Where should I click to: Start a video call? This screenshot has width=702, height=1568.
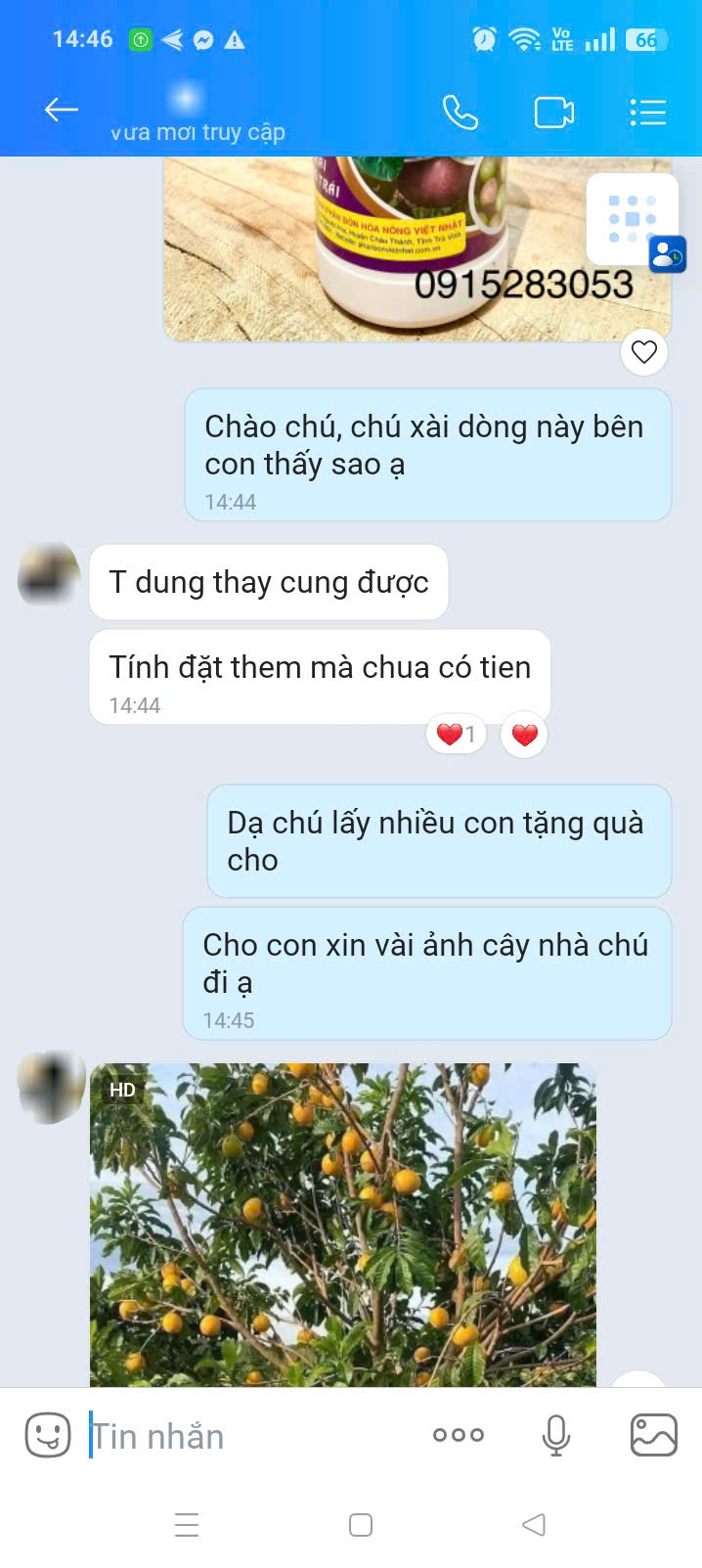click(x=554, y=112)
